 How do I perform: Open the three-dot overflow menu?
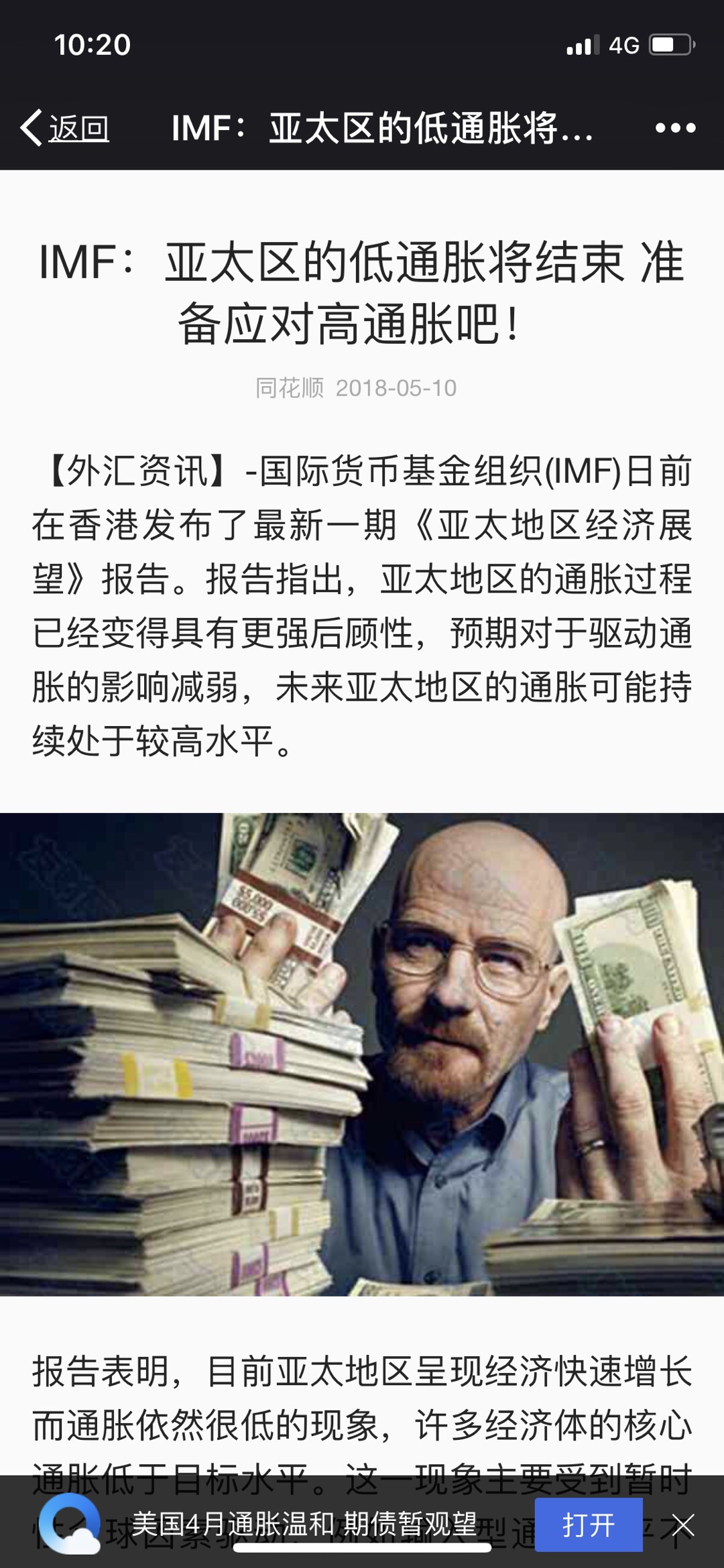point(675,127)
